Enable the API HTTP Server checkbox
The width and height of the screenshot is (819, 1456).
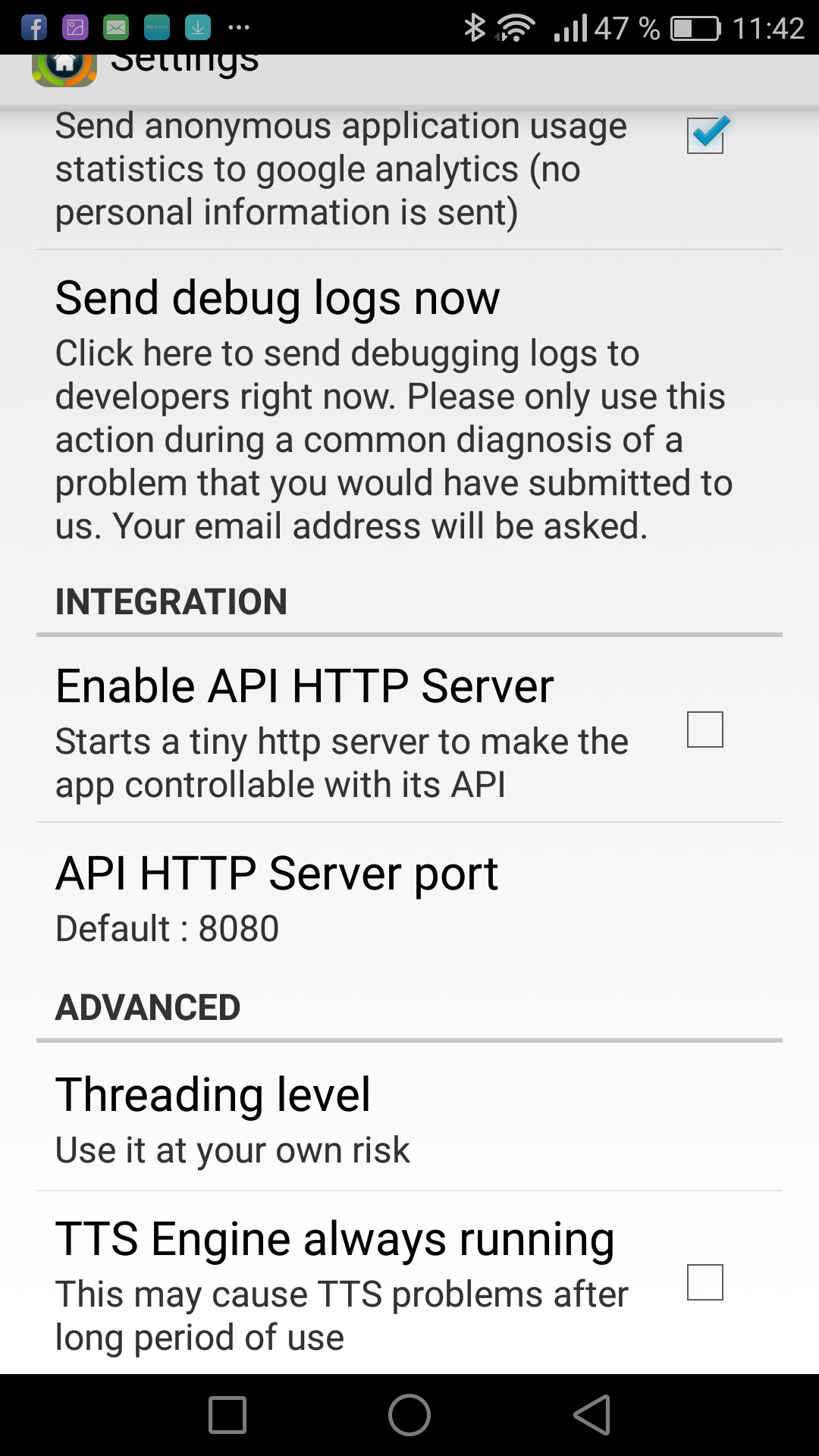click(x=705, y=730)
